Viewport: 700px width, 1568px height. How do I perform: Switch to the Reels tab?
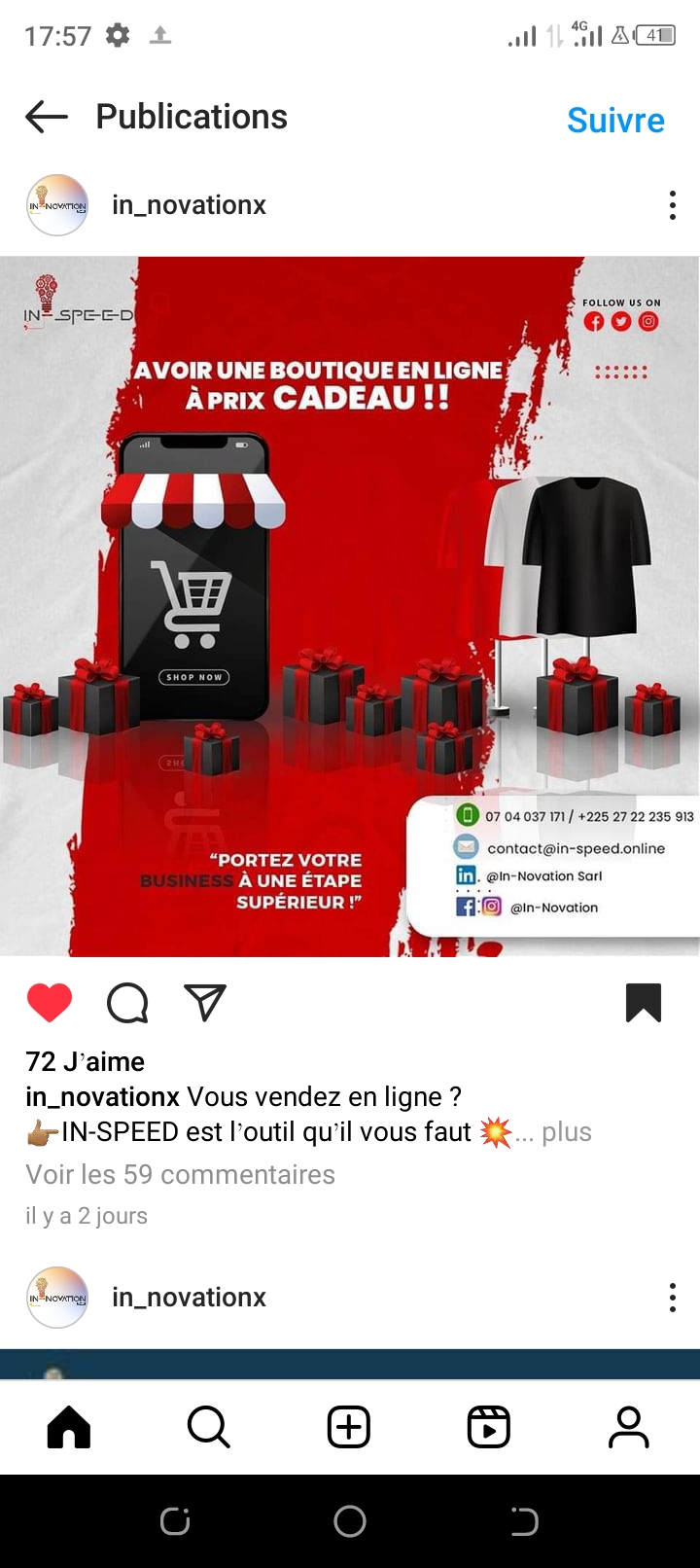click(x=489, y=1427)
